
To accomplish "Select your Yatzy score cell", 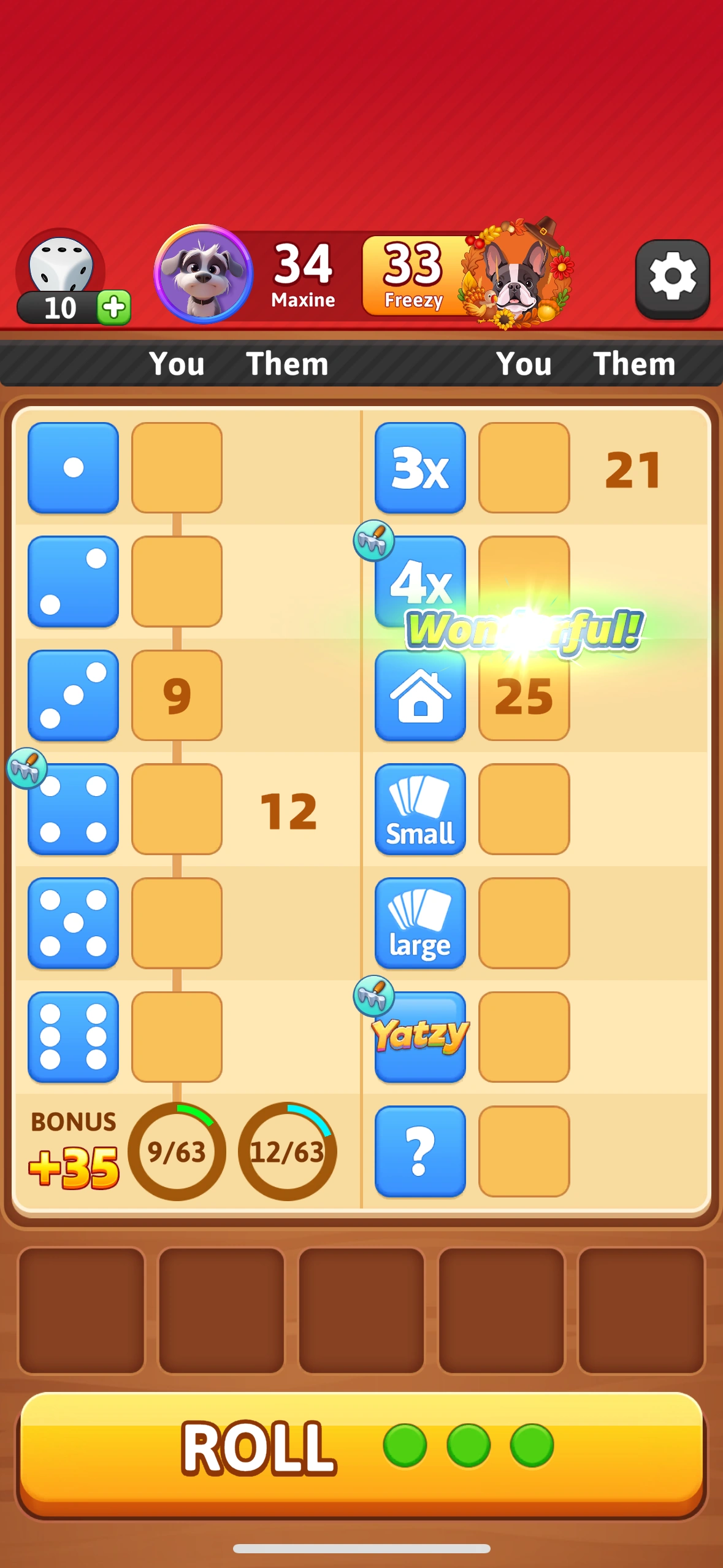I will [524, 1037].
